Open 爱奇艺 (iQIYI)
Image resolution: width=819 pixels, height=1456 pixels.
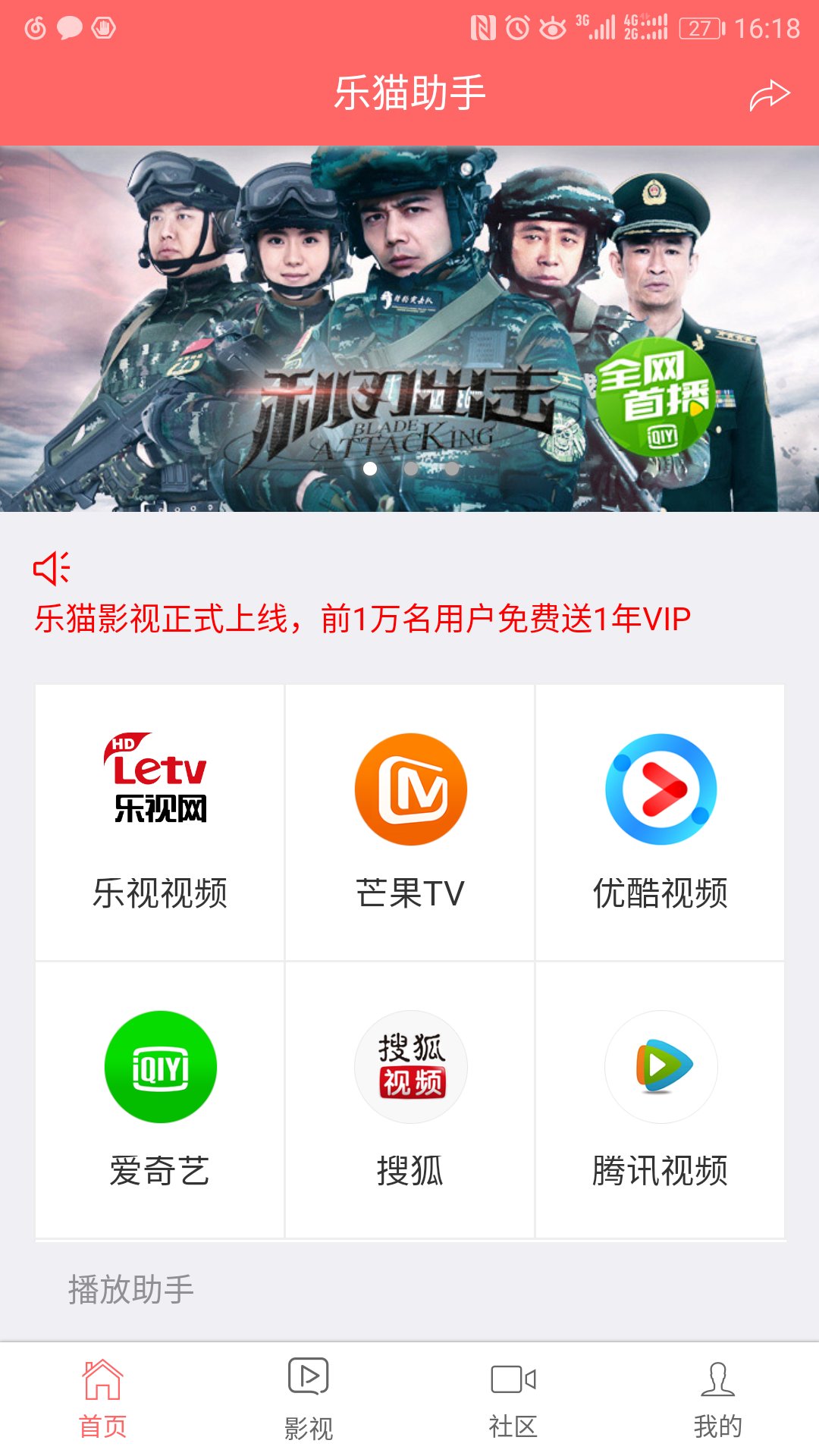(x=160, y=1100)
